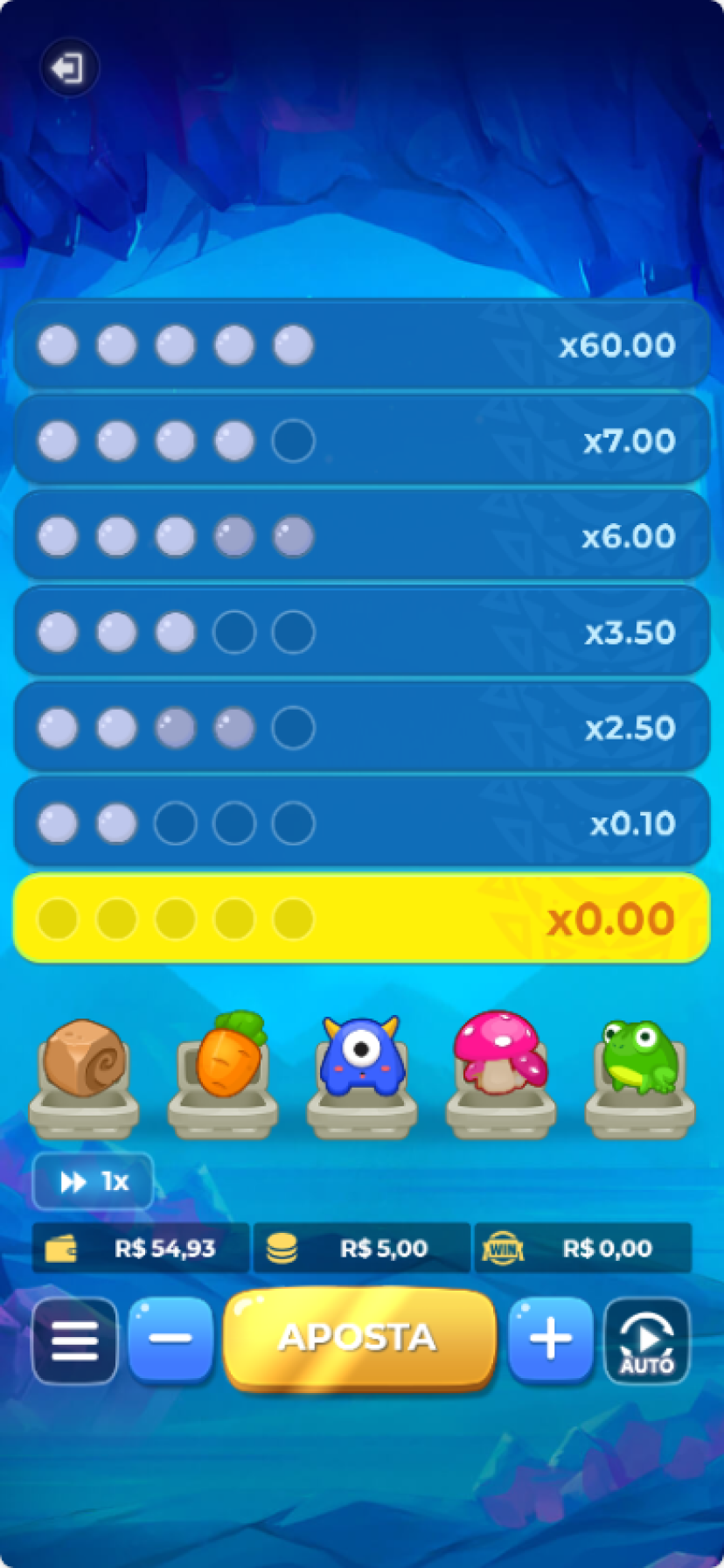Tap the exit icon at top left

pyautogui.click(x=68, y=68)
